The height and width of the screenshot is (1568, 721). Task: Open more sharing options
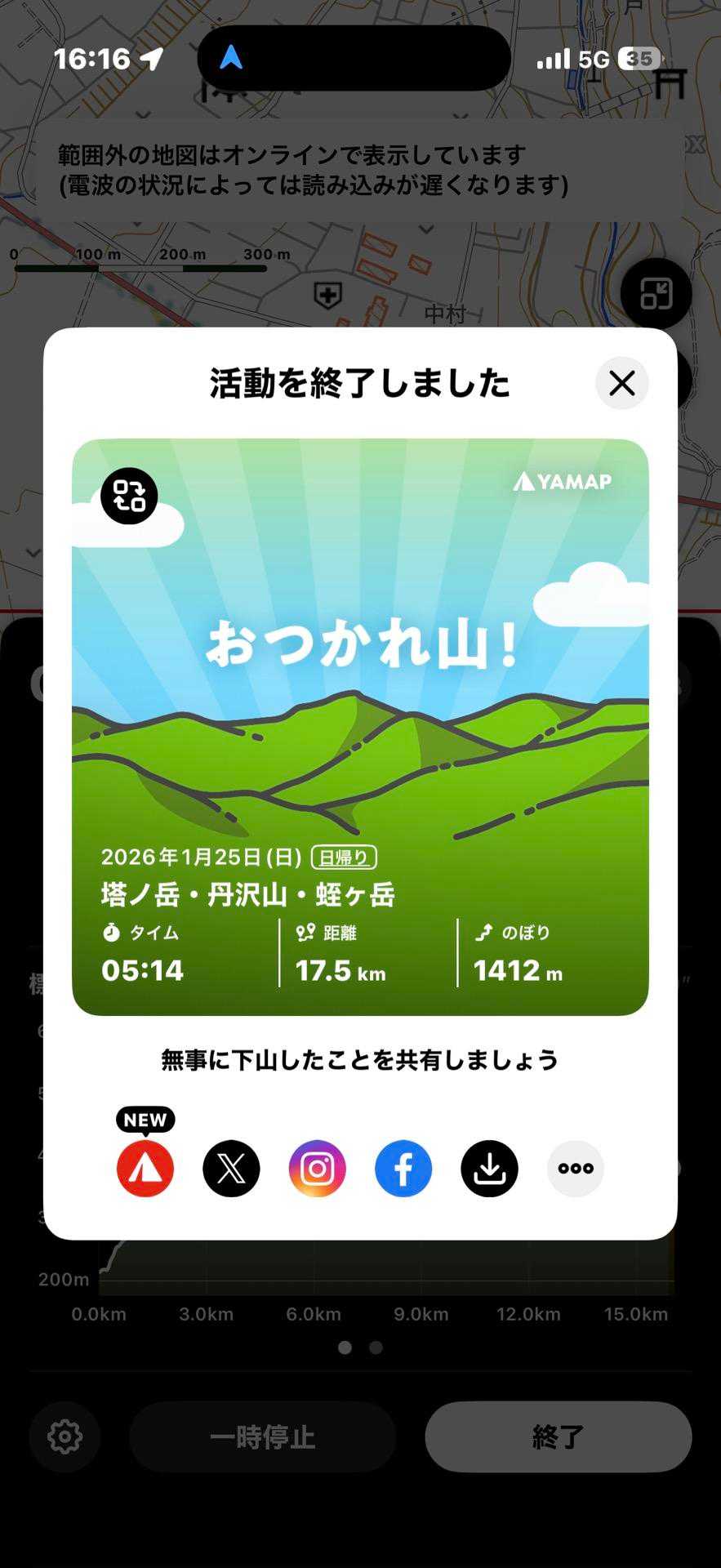tap(576, 1169)
